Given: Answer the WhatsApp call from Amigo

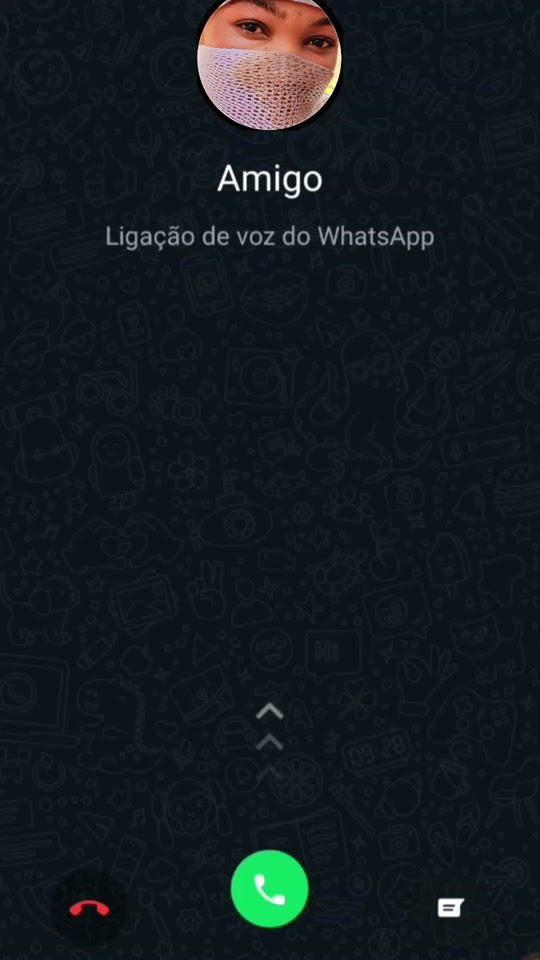Looking at the screenshot, I should pyautogui.click(x=269, y=888).
